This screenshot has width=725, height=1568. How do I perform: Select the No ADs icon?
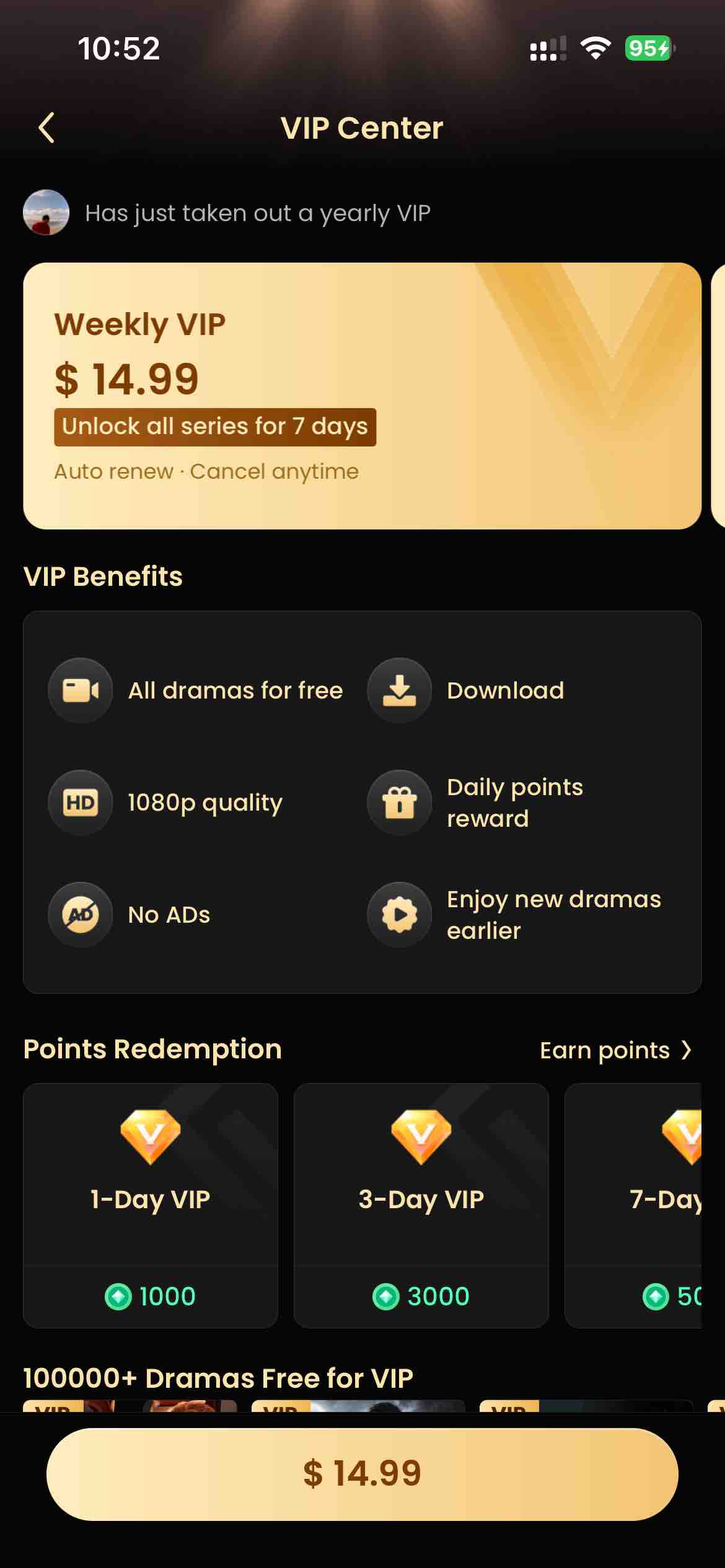click(81, 914)
